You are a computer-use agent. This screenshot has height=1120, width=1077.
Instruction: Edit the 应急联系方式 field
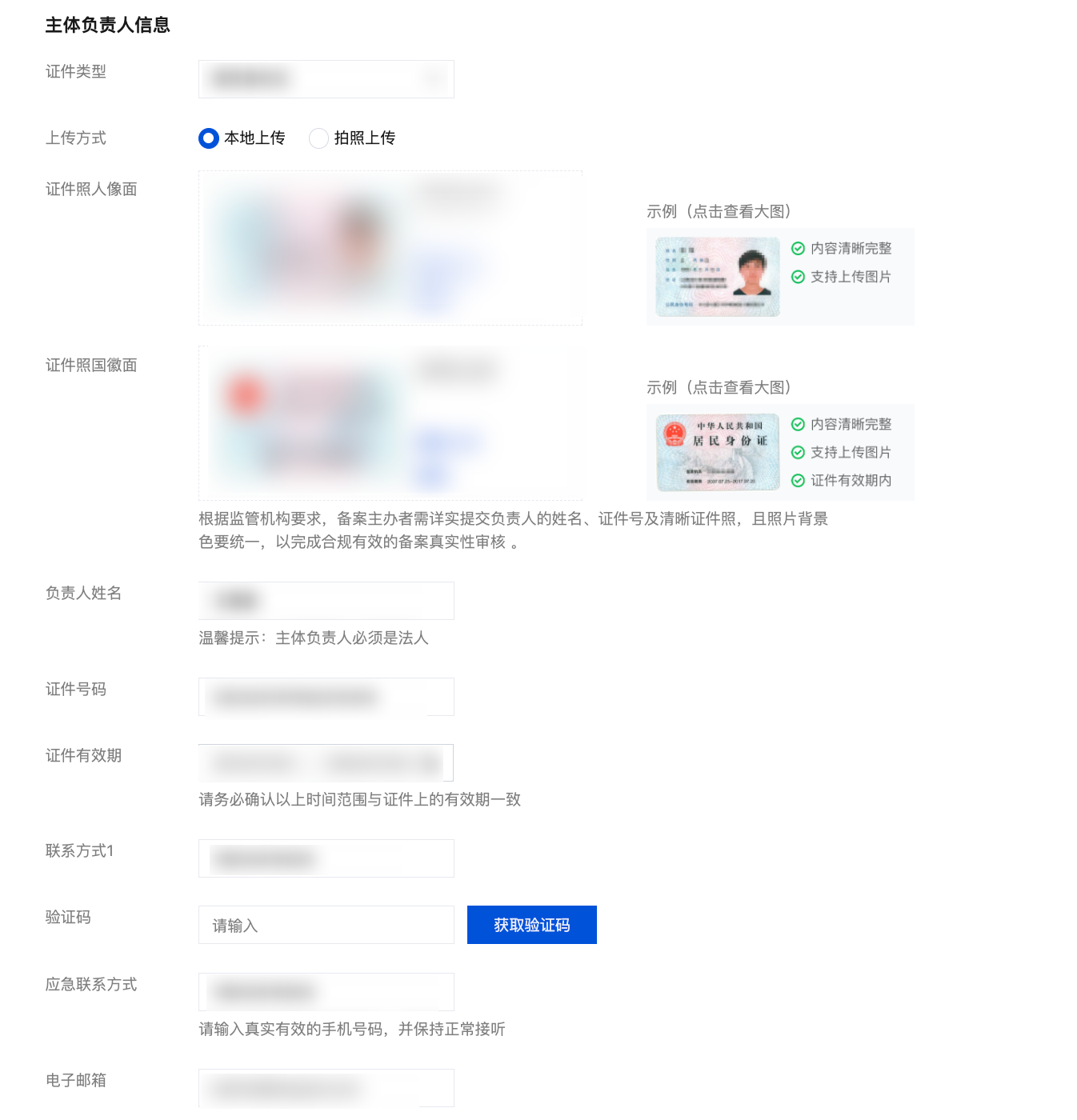click(326, 992)
